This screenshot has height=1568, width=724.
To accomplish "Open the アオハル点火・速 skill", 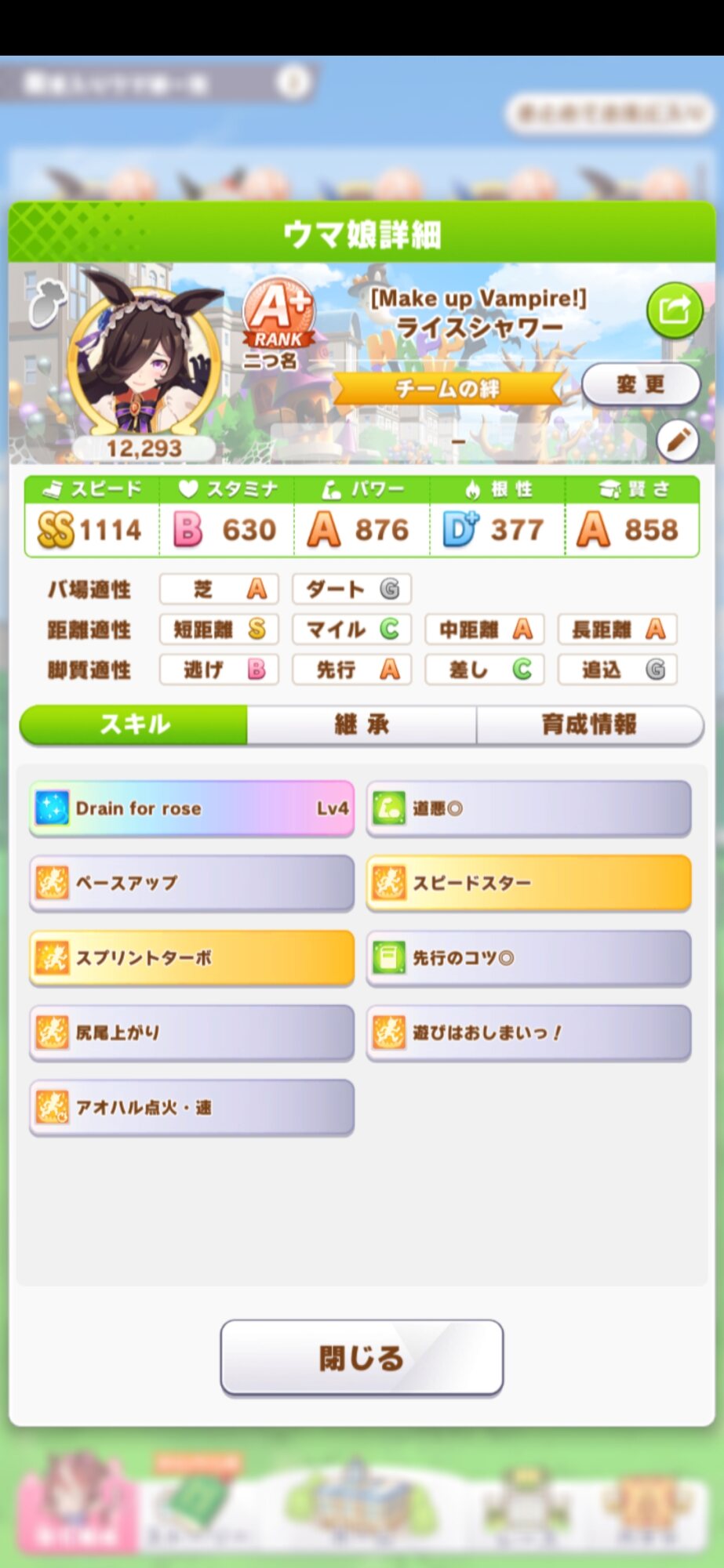I will 191,1107.
